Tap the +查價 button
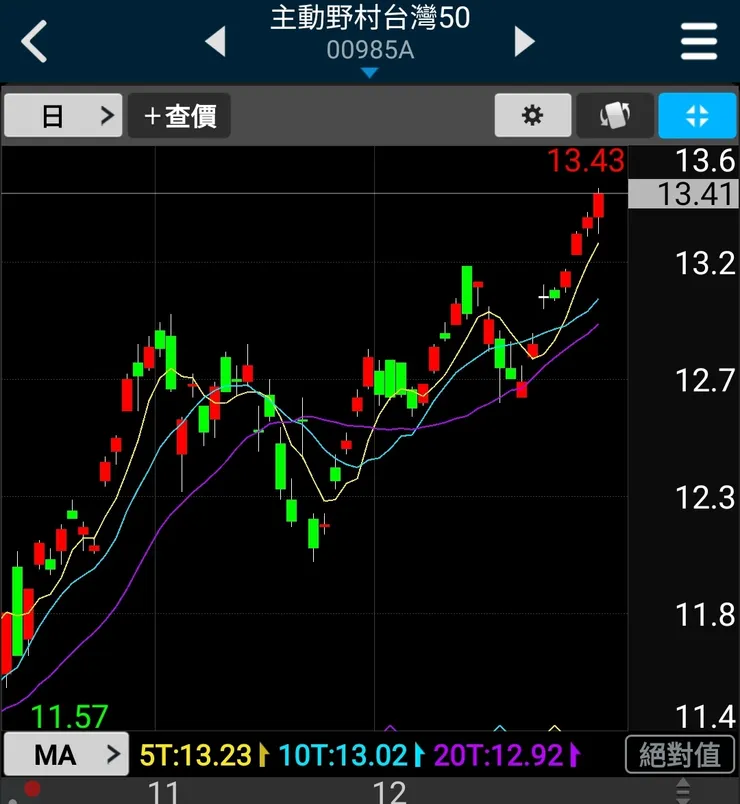 pyautogui.click(x=179, y=116)
